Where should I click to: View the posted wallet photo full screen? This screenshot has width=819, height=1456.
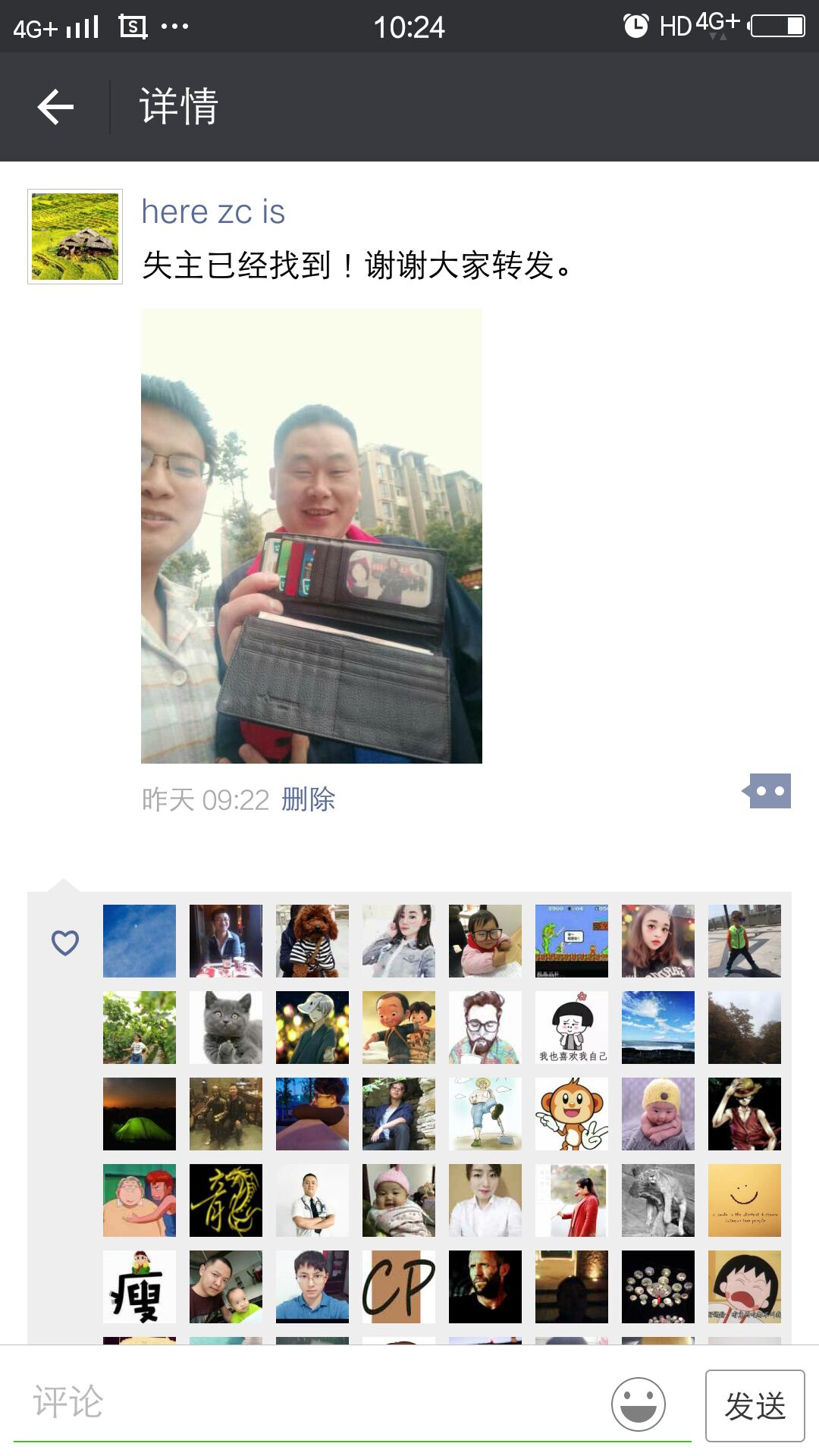pos(311,535)
